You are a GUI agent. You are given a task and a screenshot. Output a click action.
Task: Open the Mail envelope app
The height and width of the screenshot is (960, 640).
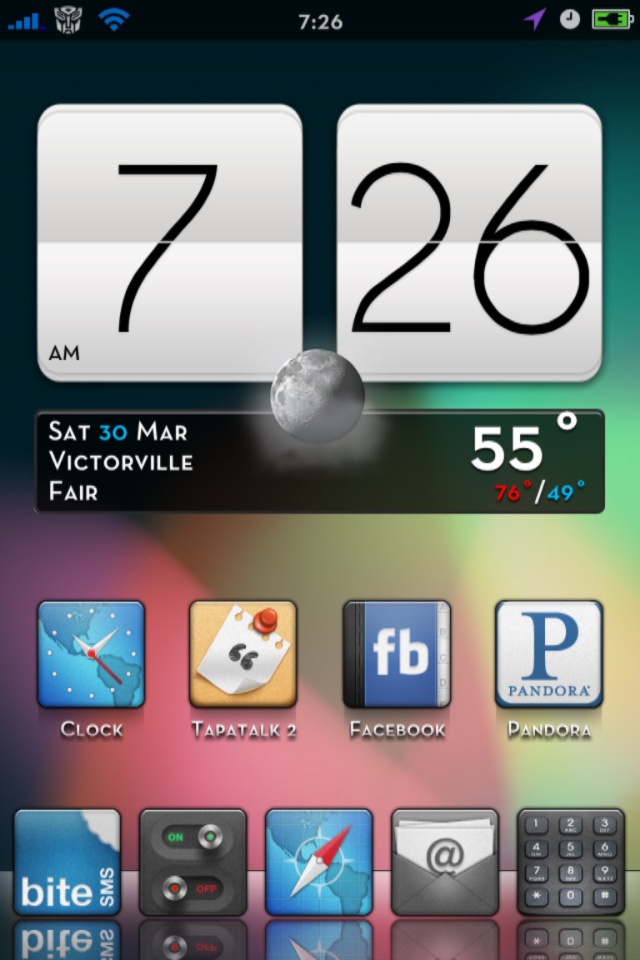[x=445, y=862]
